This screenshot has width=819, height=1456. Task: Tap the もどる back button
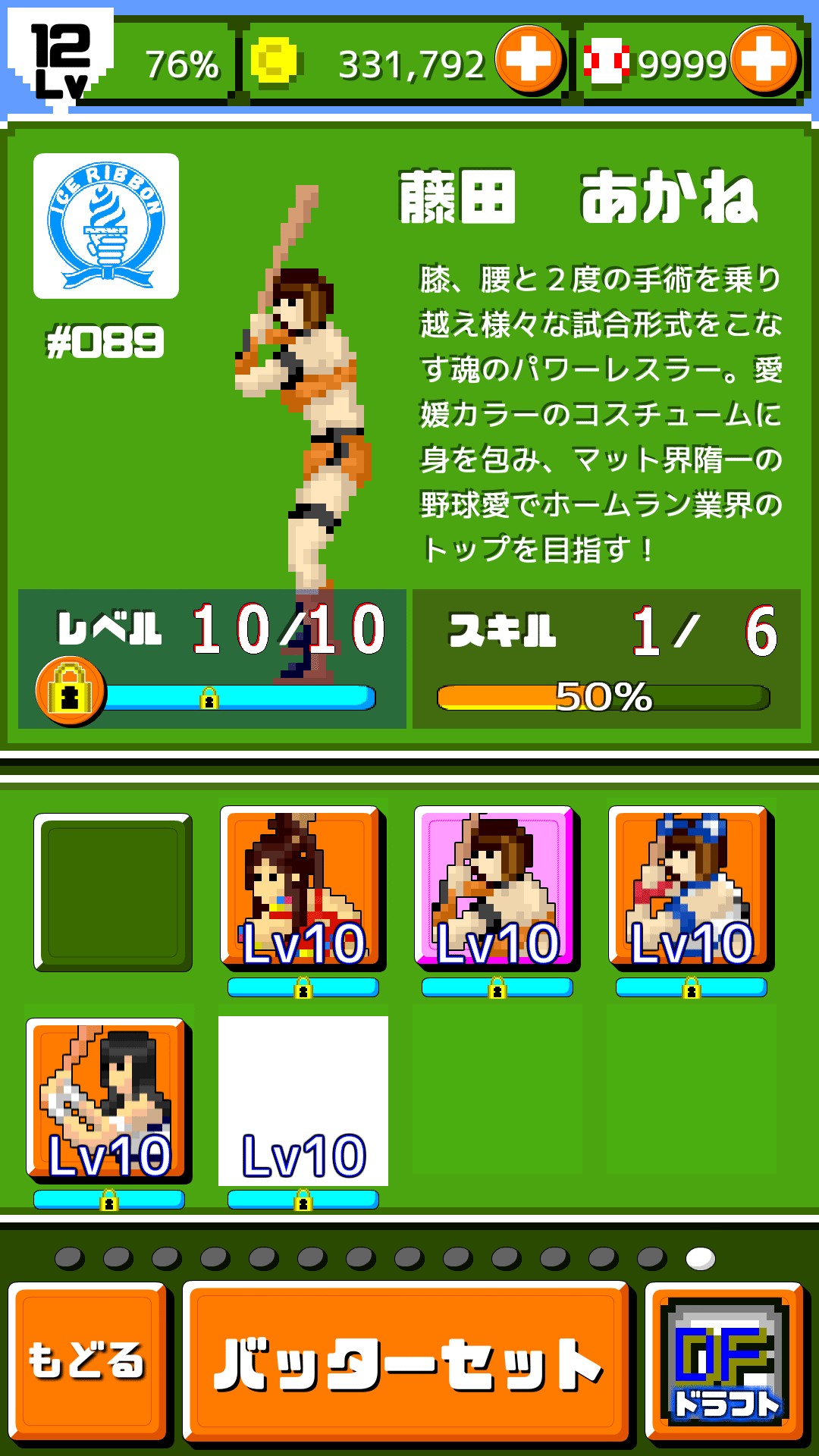pos(87,1361)
